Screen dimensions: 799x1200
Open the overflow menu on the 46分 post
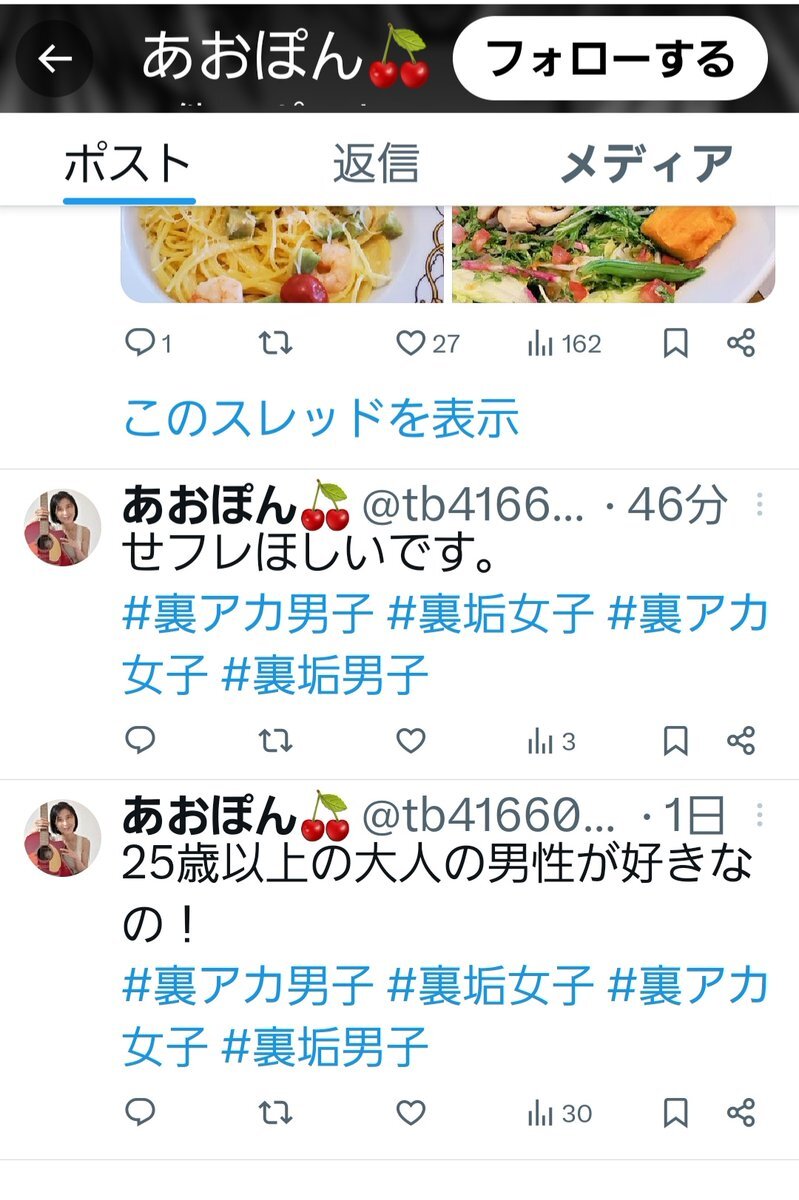point(760,503)
